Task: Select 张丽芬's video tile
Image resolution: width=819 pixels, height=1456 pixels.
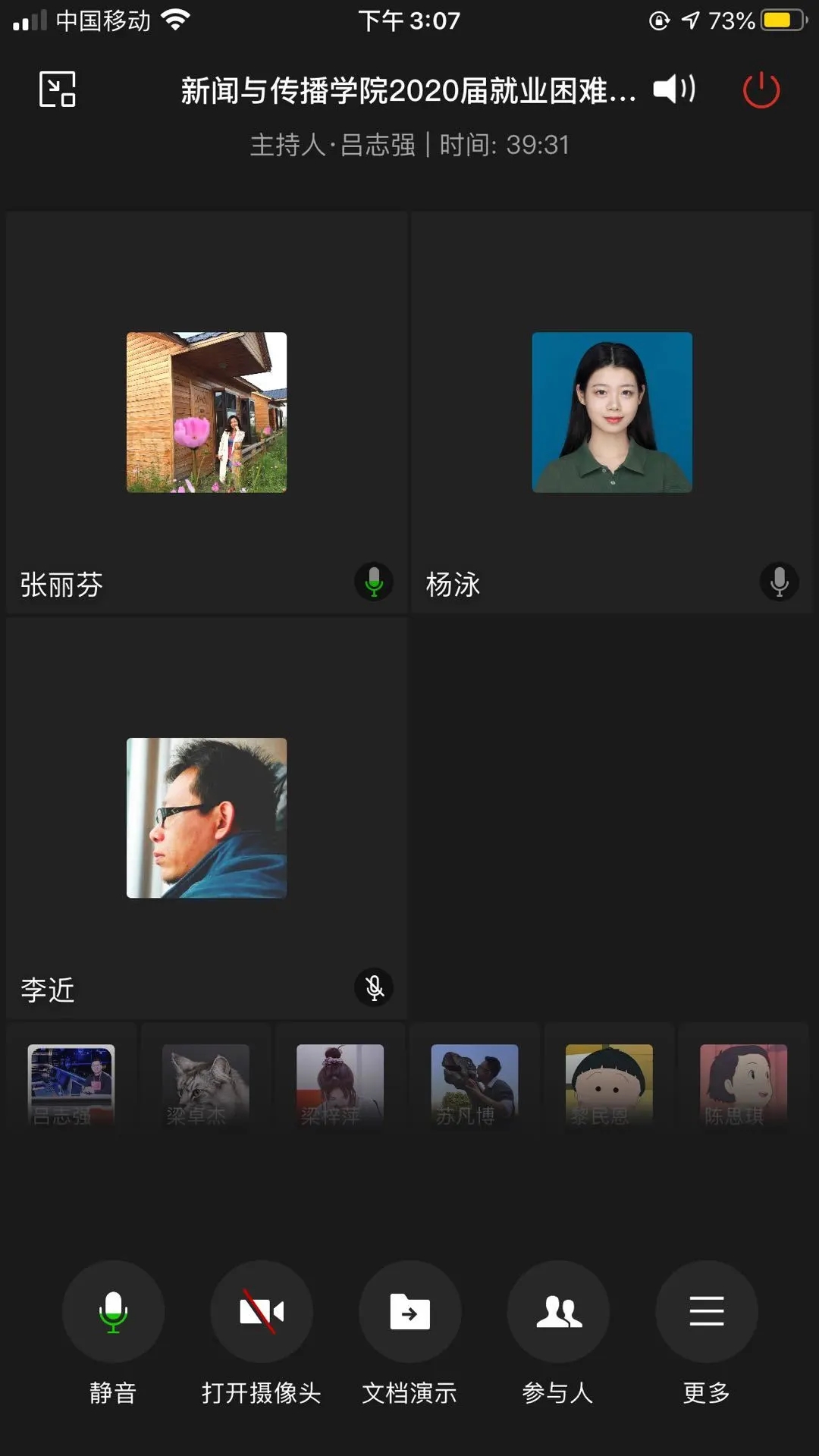Action: (x=206, y=413)
